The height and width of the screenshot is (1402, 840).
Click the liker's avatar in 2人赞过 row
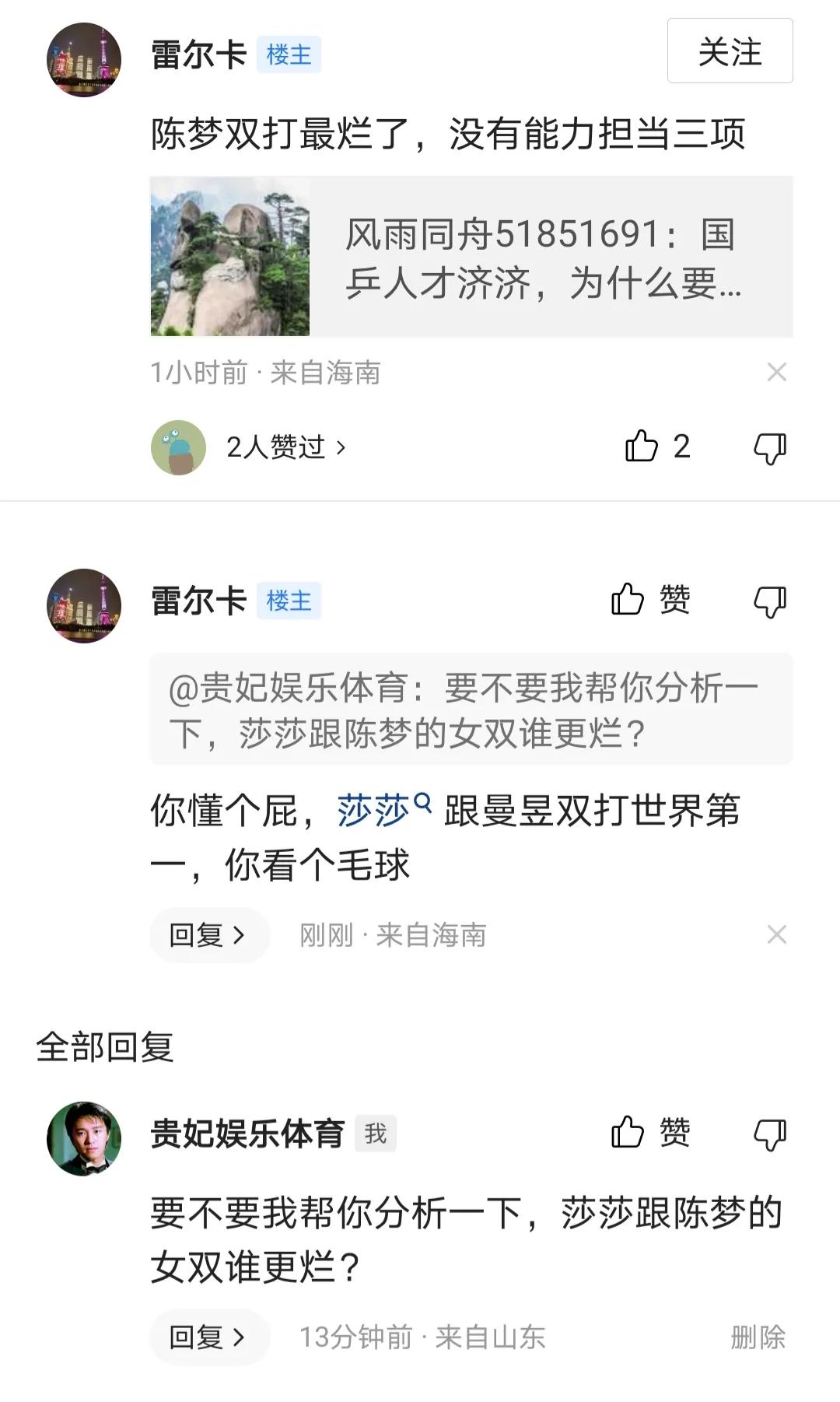(x=180, y=447)
